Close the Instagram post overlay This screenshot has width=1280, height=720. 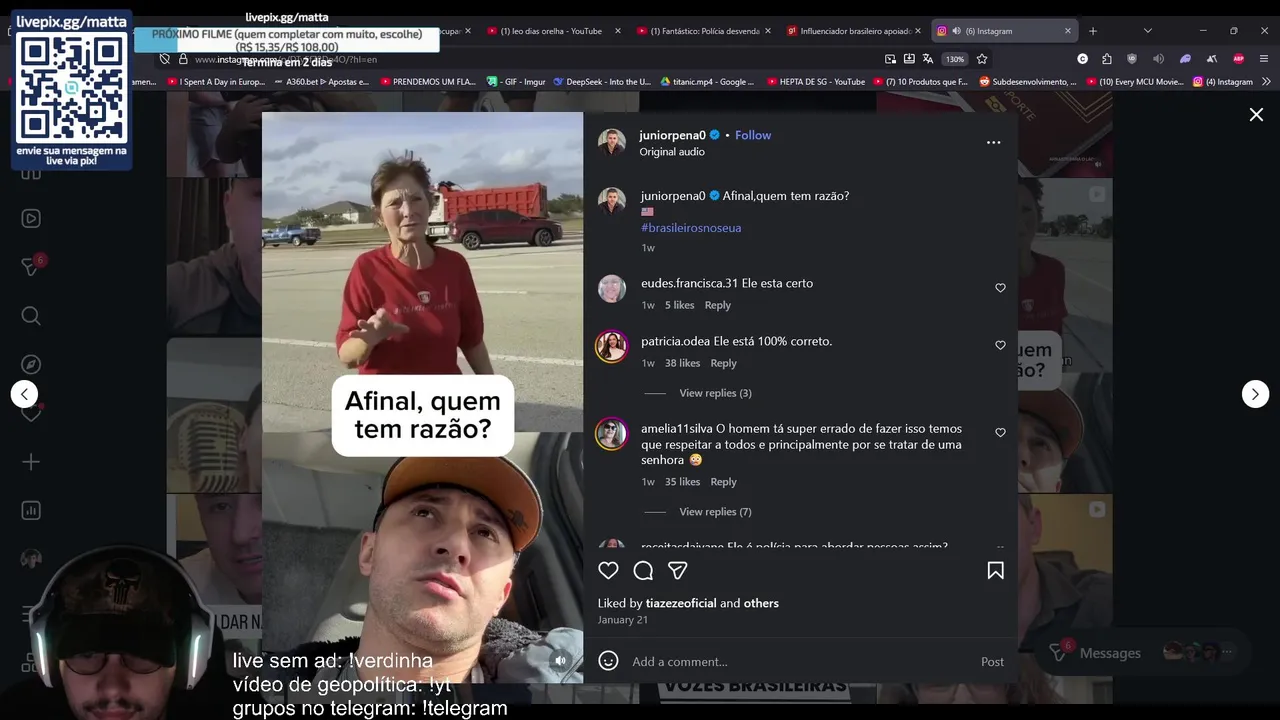(1256, 115)
